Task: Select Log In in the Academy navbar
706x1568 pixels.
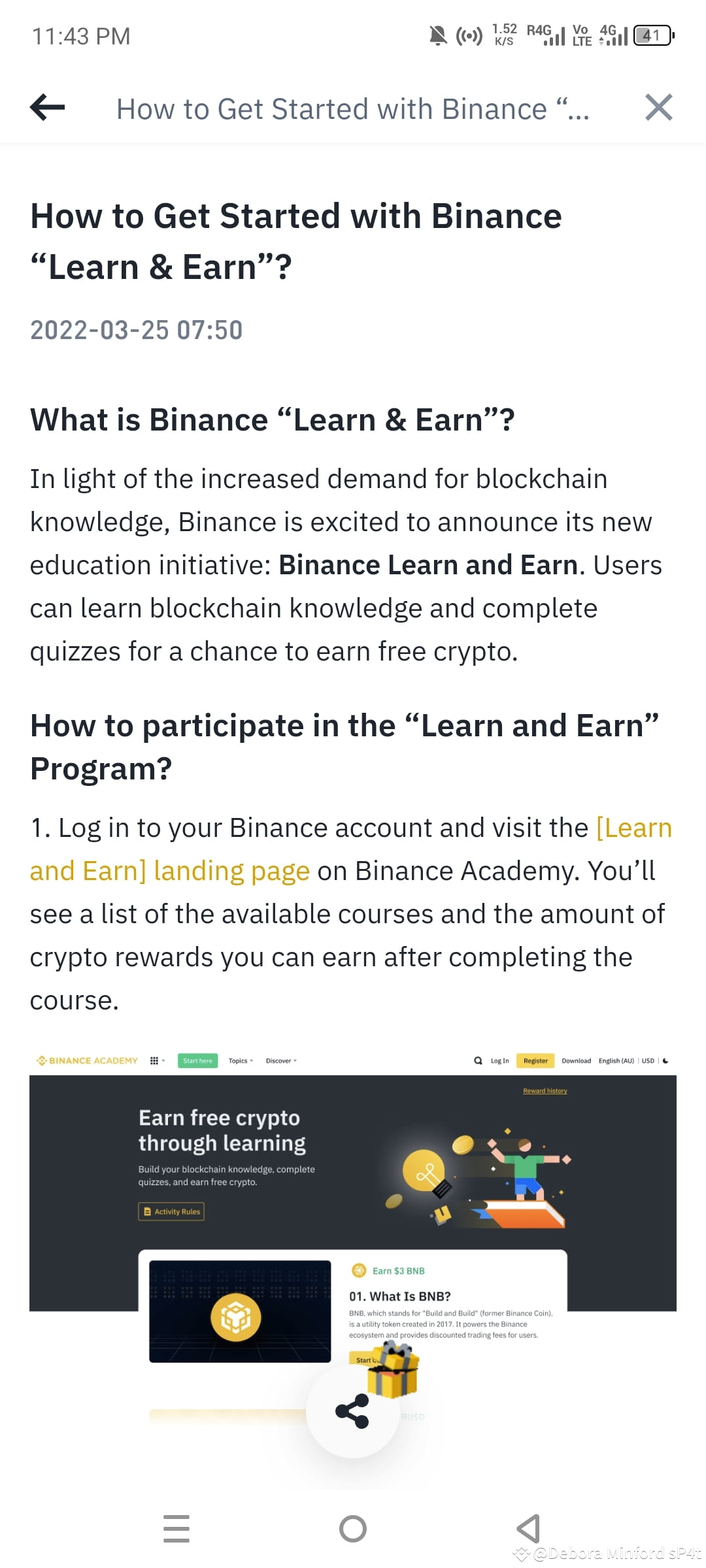Action: coord(501,1061)
